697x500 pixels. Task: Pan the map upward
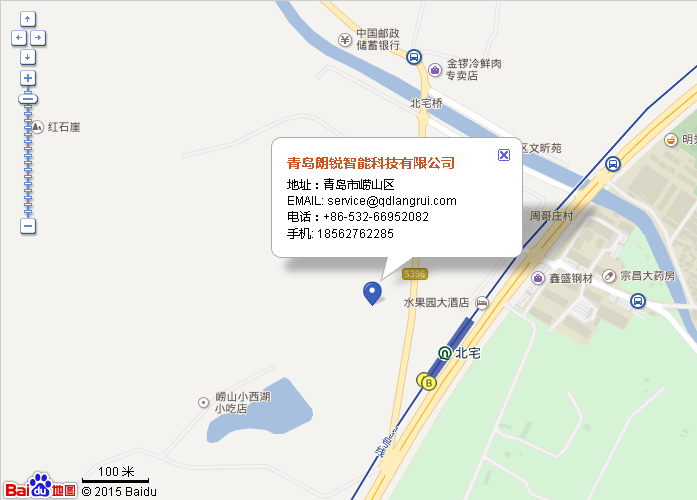pos(28,18)
